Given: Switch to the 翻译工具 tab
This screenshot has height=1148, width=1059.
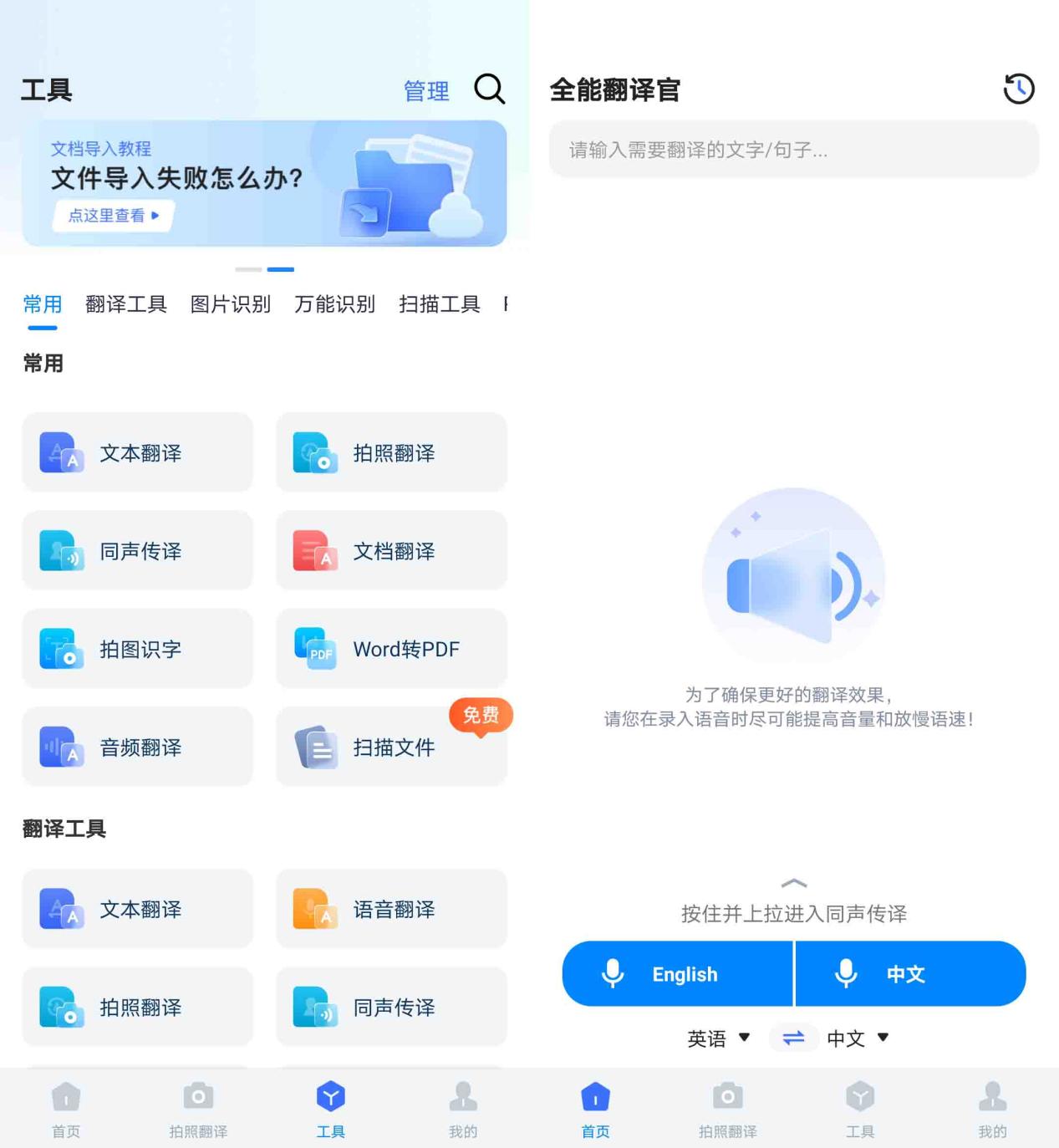Looking at the screenshot, I should click(126, 304).
